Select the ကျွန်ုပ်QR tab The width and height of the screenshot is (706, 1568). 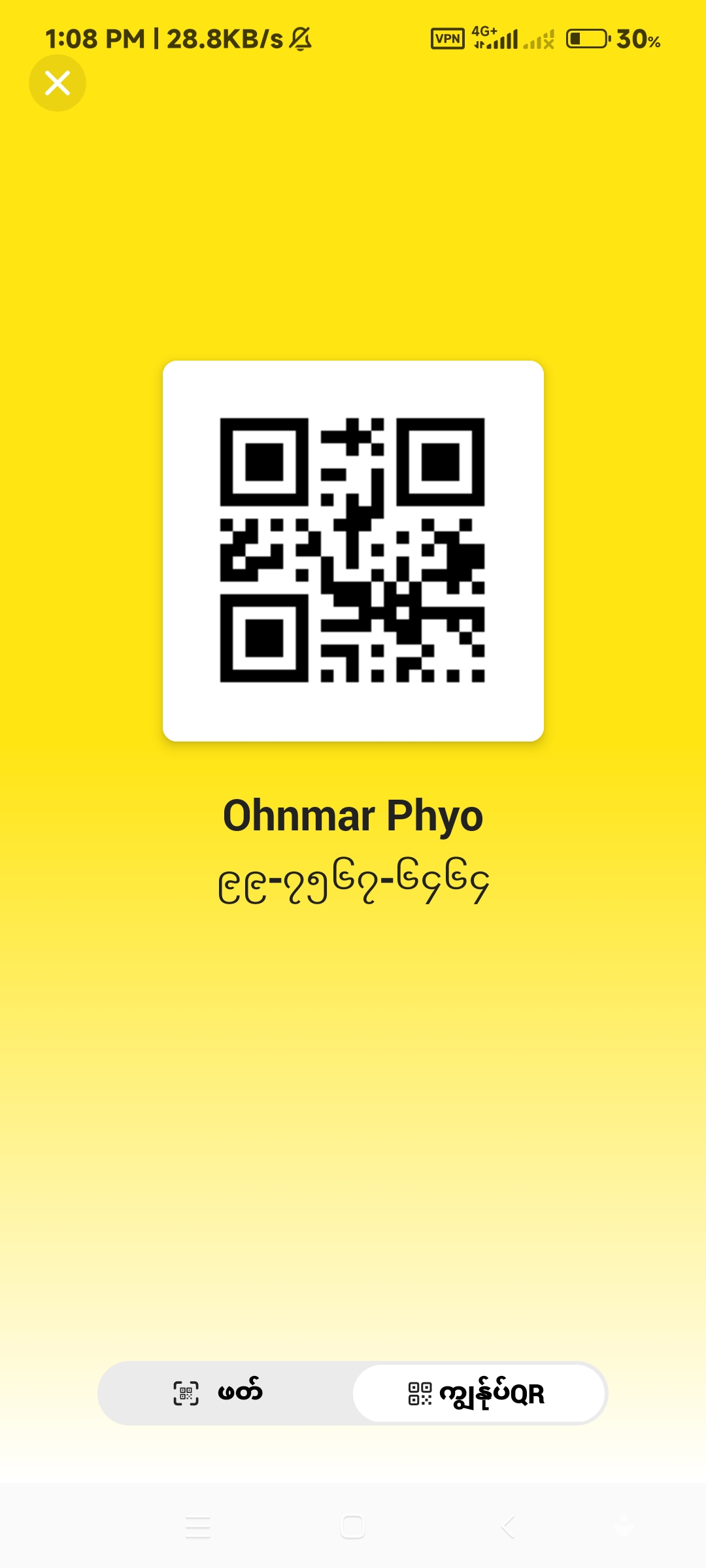[x=479, y=1393]
